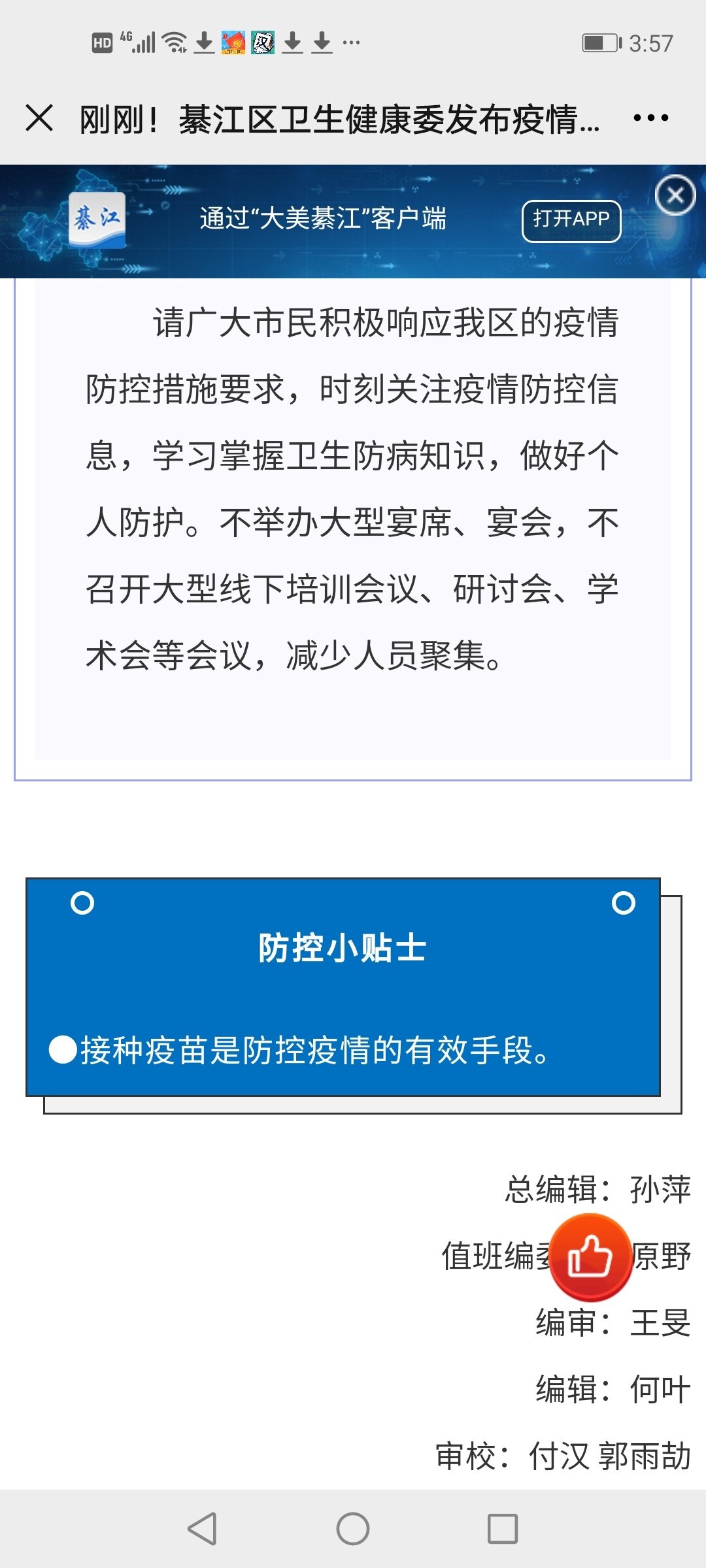Open recent apps with the square button

503,1529
